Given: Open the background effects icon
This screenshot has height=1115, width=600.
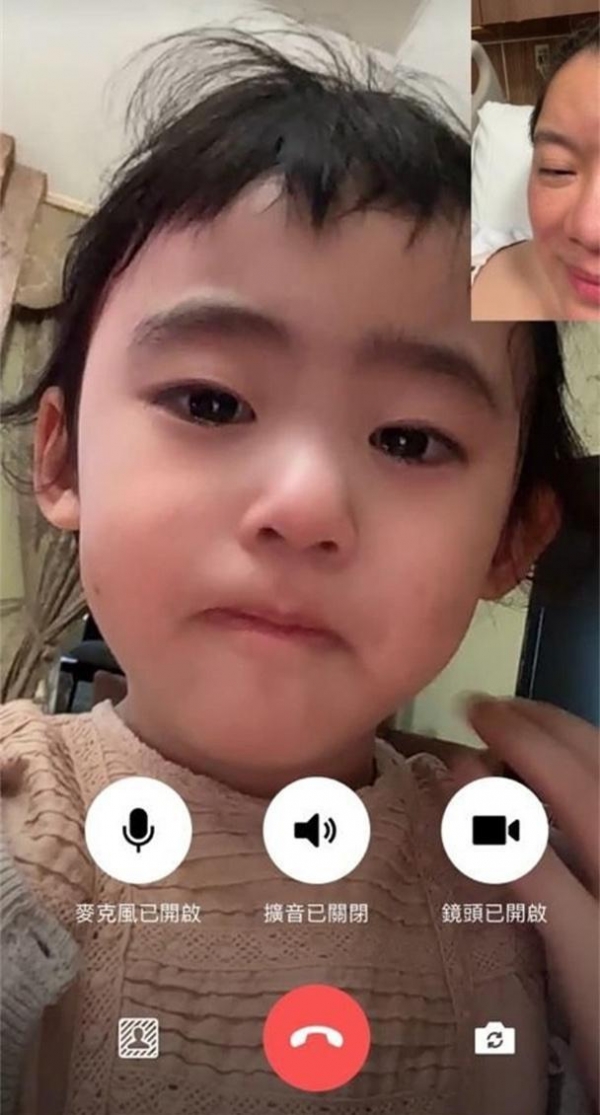Looking at the screenshot, I should (x=138, y=1038).
